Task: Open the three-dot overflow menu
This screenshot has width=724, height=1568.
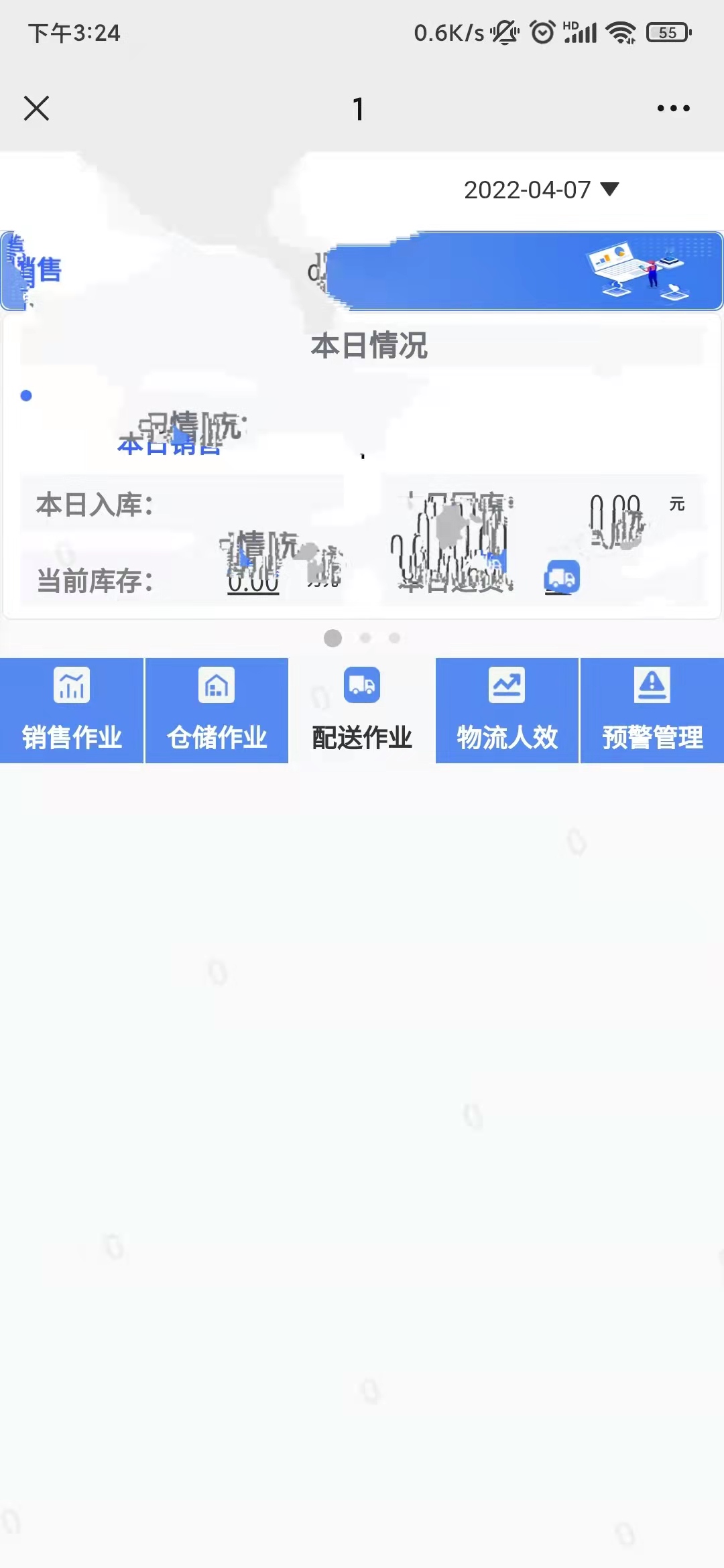Action: coord(673,108)
